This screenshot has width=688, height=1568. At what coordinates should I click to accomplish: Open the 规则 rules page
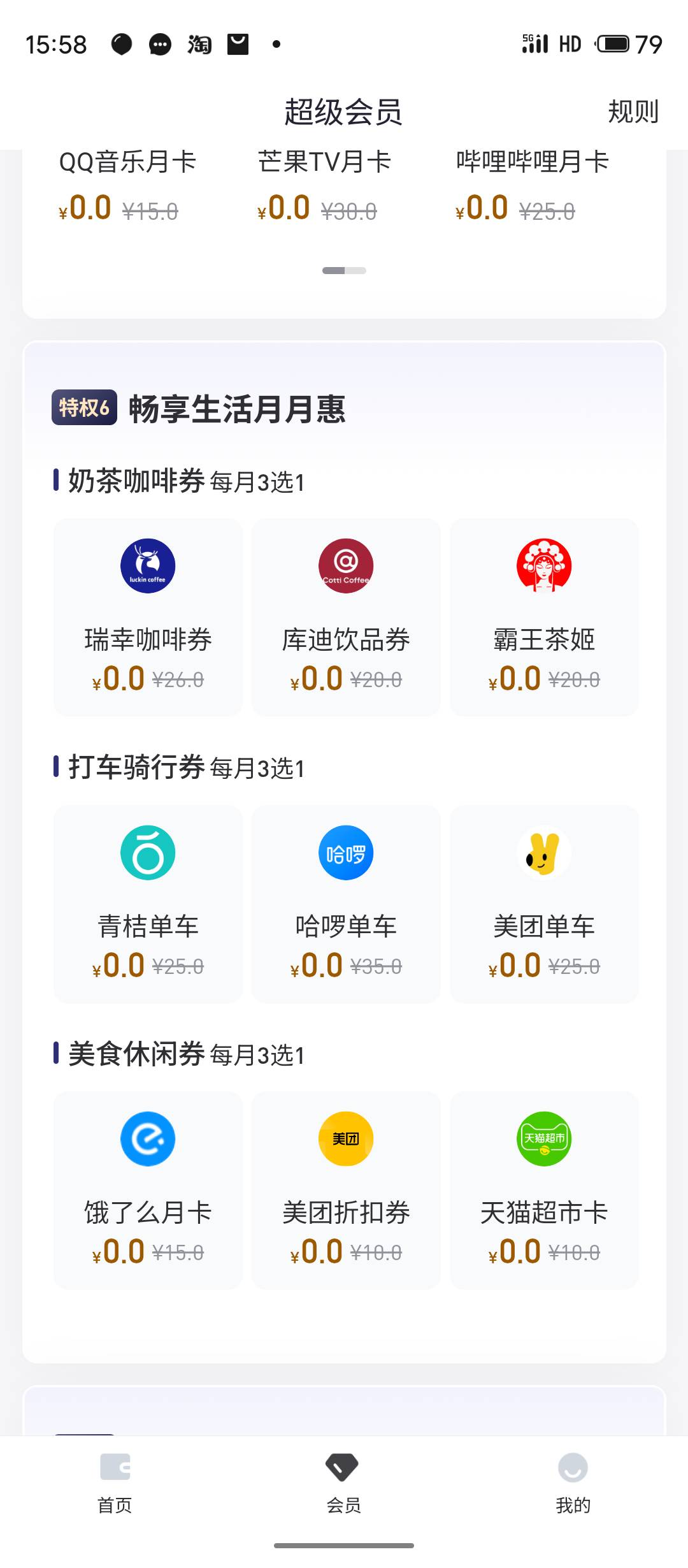(633, 112)
